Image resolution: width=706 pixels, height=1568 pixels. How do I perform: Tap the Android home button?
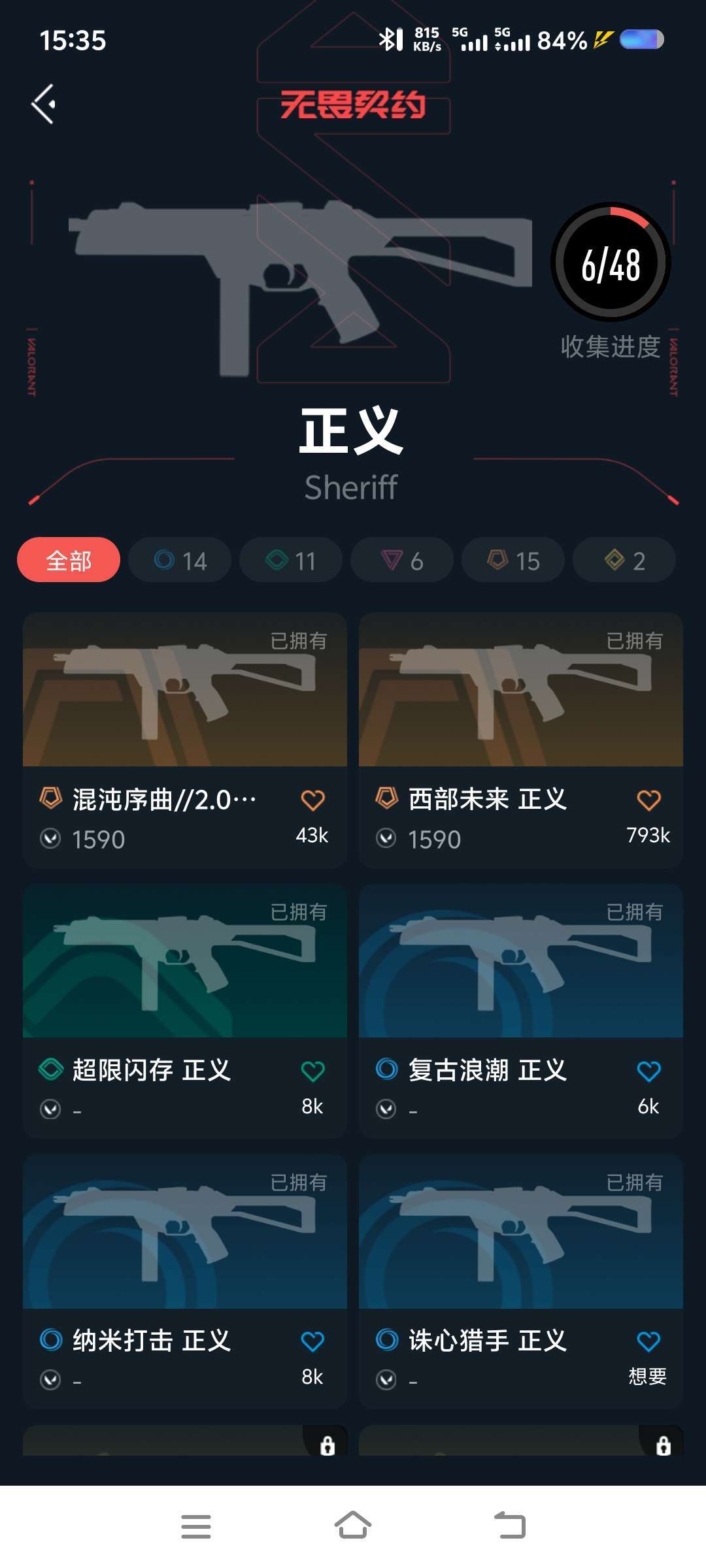[353, 1524]
